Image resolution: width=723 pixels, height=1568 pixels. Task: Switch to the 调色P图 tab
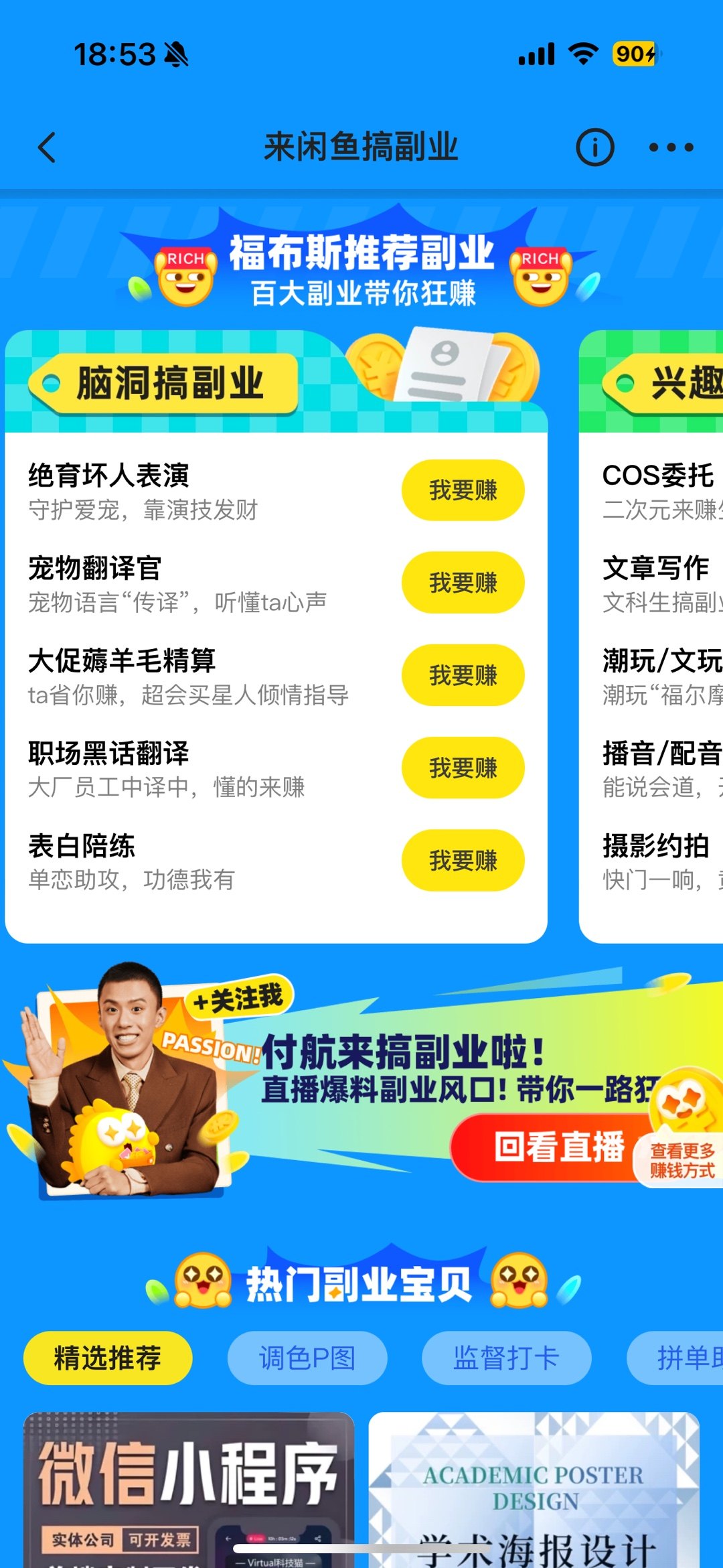[x=307, y=1358]
